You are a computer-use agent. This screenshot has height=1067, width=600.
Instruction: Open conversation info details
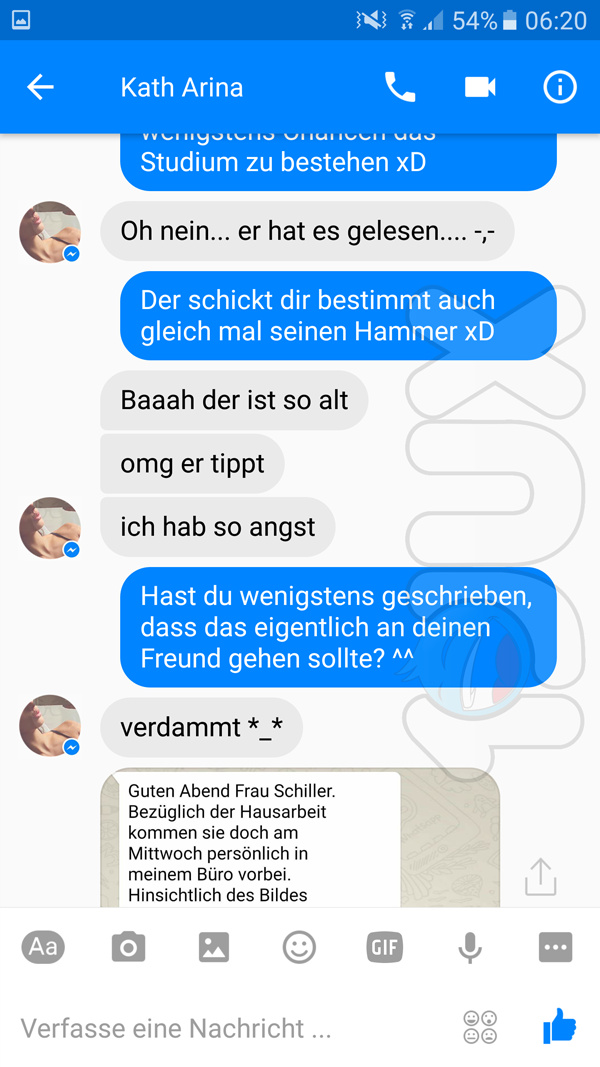coord(560,87)
